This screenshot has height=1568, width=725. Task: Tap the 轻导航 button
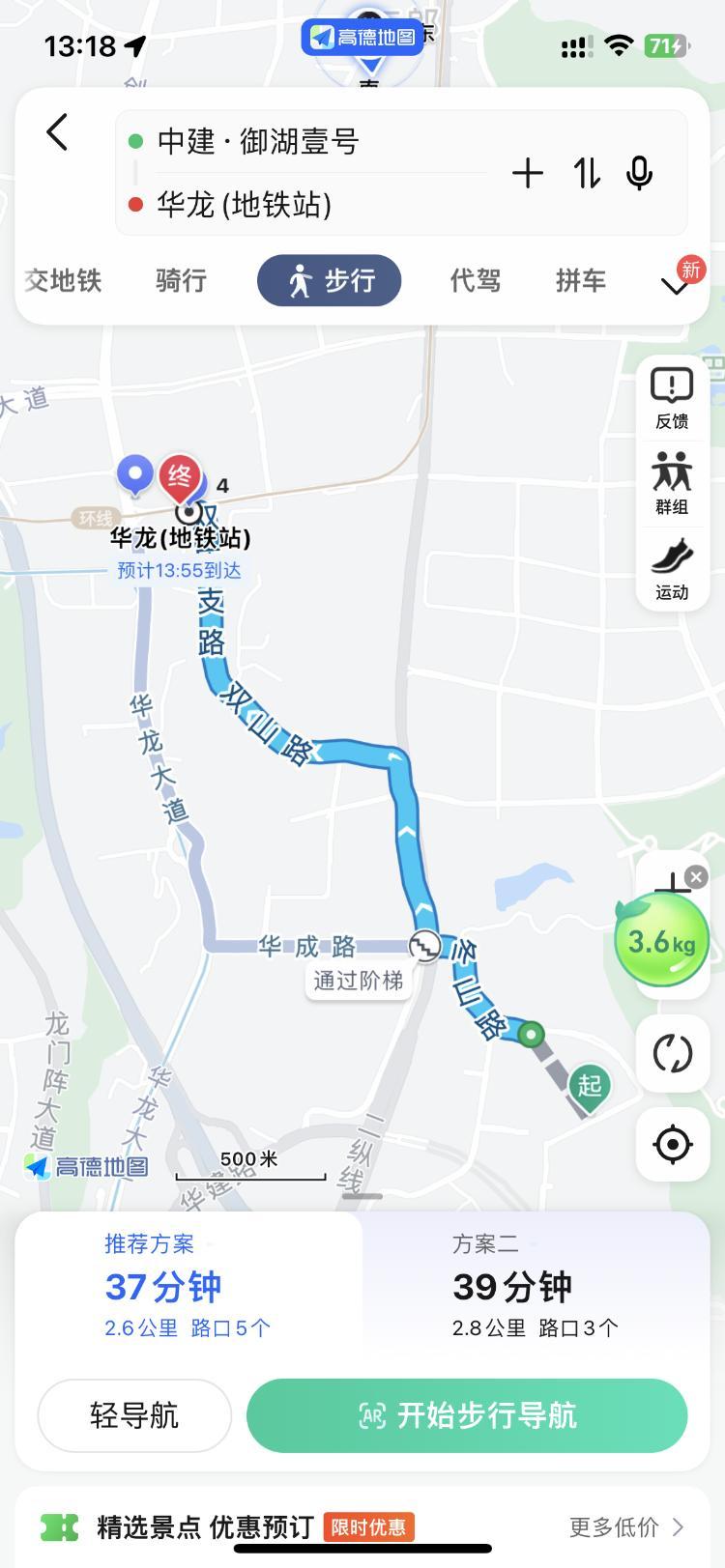pos(134,1415)
